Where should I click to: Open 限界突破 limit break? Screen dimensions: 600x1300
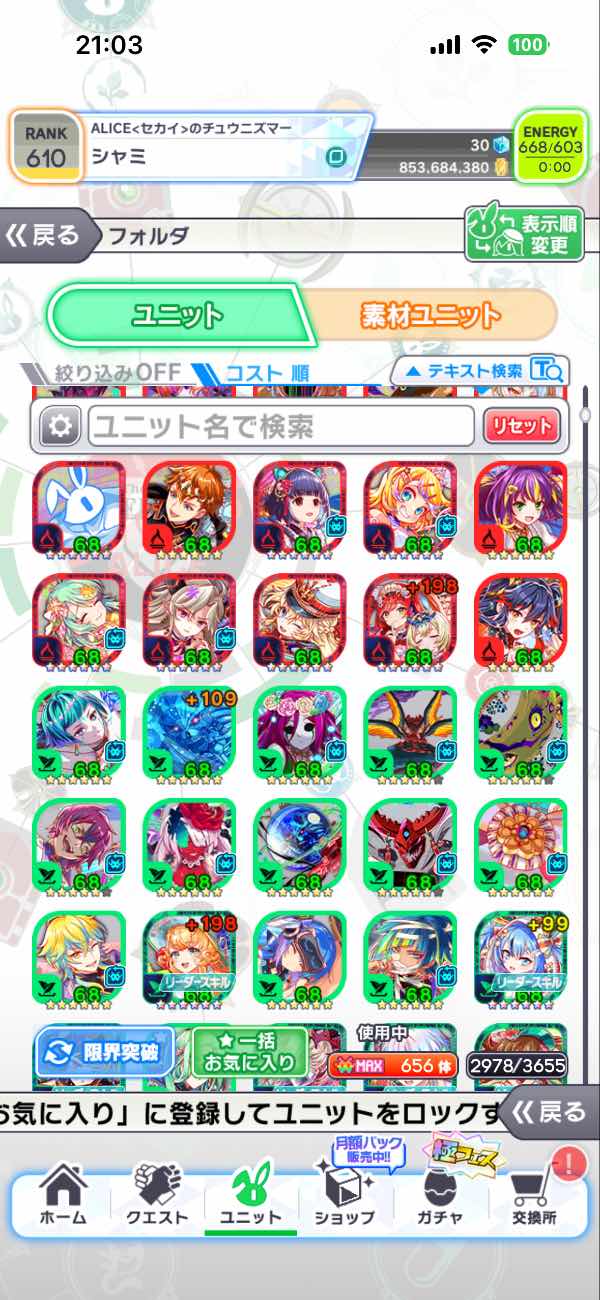coord(105,1052)
